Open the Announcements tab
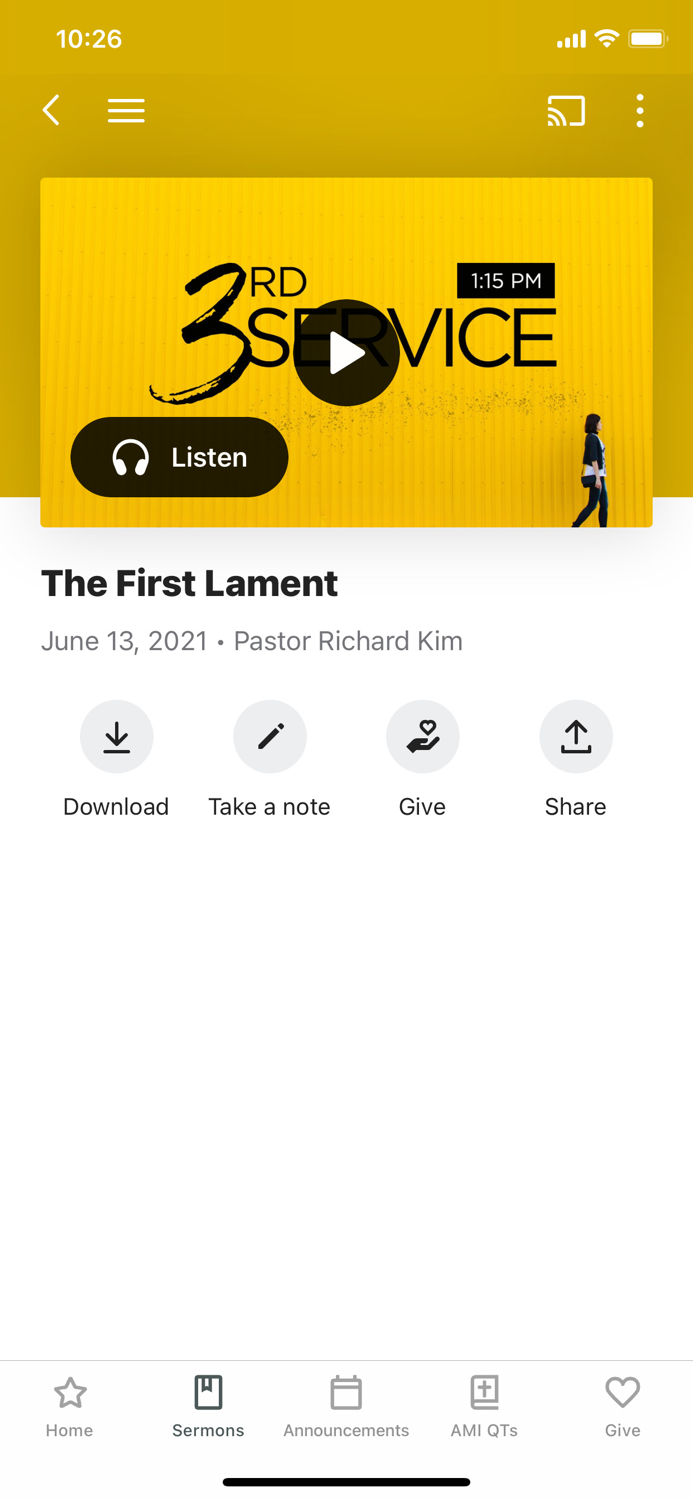The width and height of the screenshot is (693, 1500). [x=346, y=1405]
